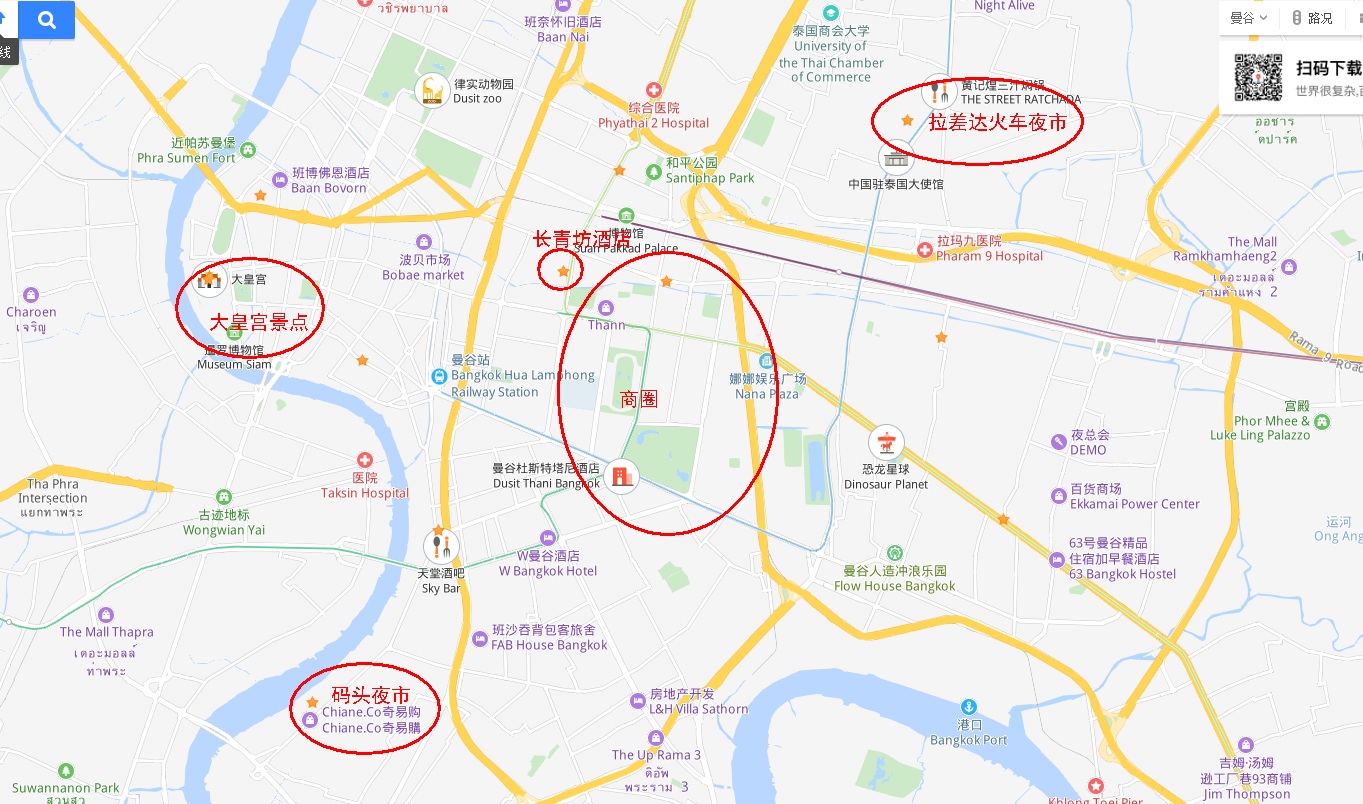Viewport: 1363px width, 804px height.
Task: Open the 中国驻泰国大使馆 embassy marker
Action: point(896,158)
